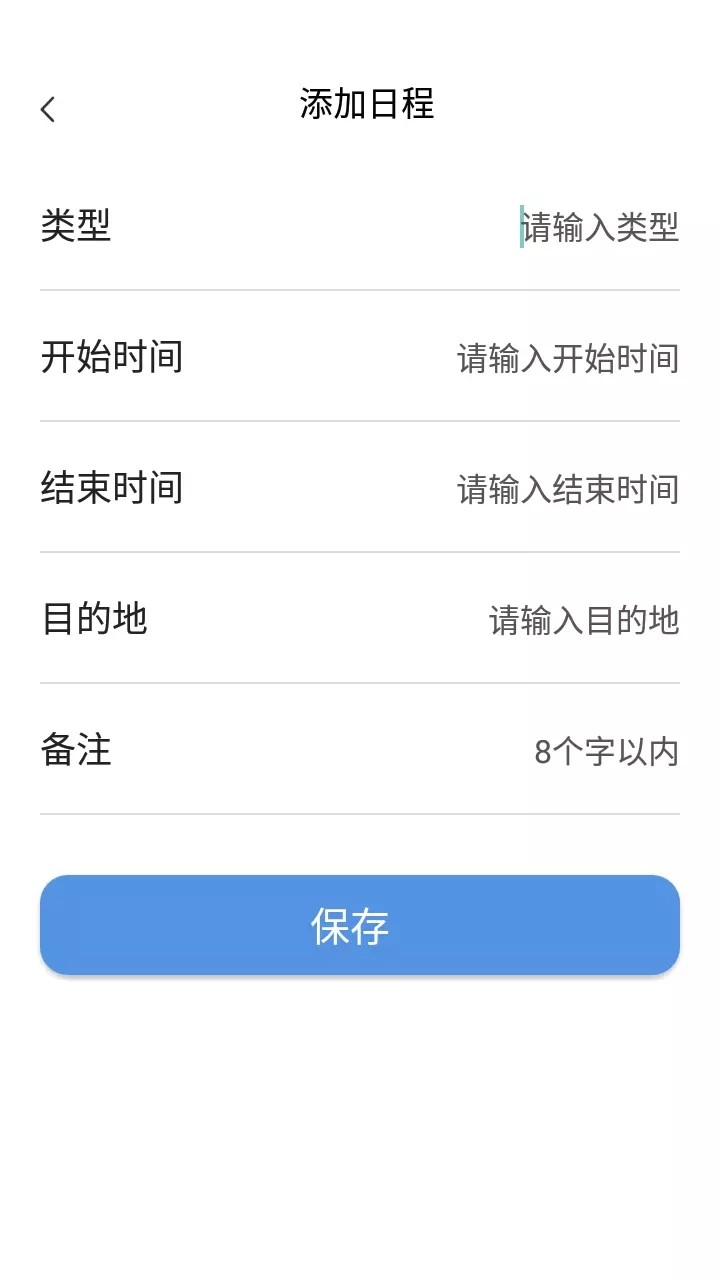This screenshot has width=720, height=1280.
Task: Save the schedule with the 保存 button
Action: (360, 925)
